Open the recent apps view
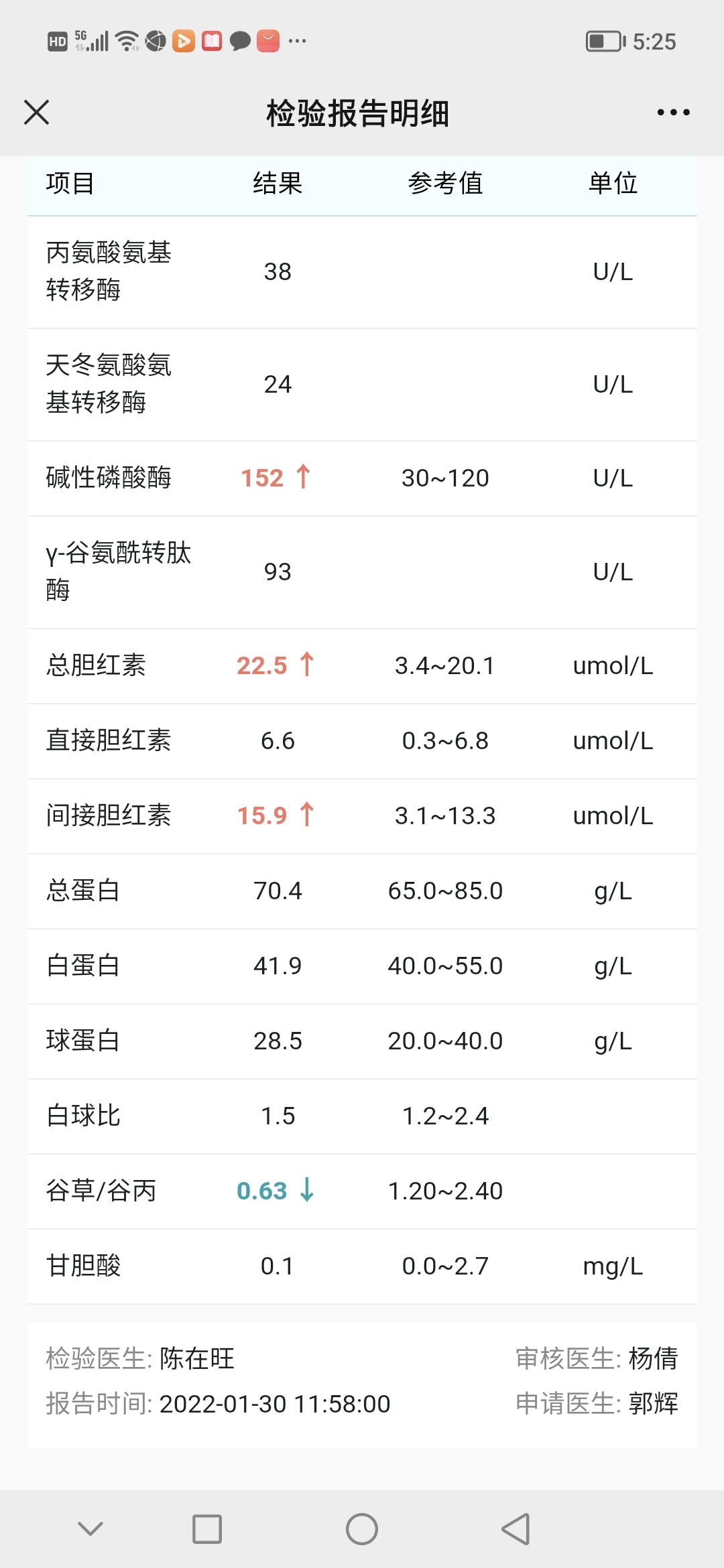724x1568 pixels. (x=207, y=1529)
